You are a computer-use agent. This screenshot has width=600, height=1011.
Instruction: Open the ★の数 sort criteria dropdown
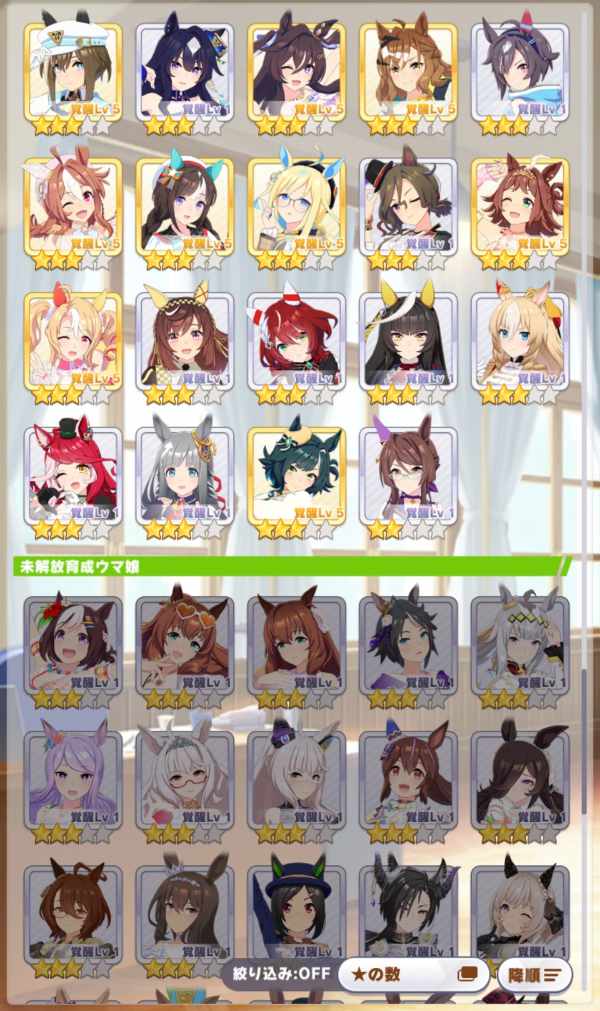click(x=412, y=973)
